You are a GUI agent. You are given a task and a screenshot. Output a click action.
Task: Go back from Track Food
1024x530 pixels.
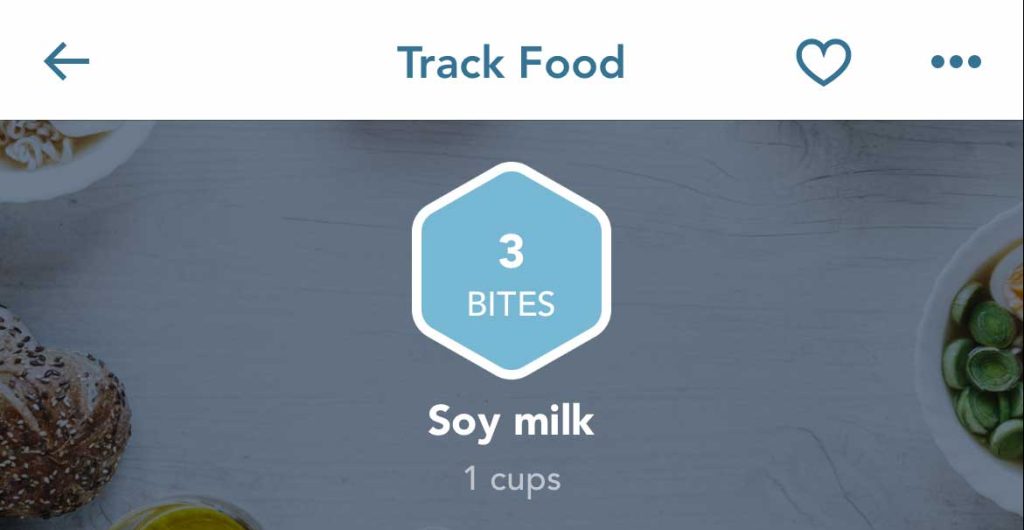tap(67, 62)
